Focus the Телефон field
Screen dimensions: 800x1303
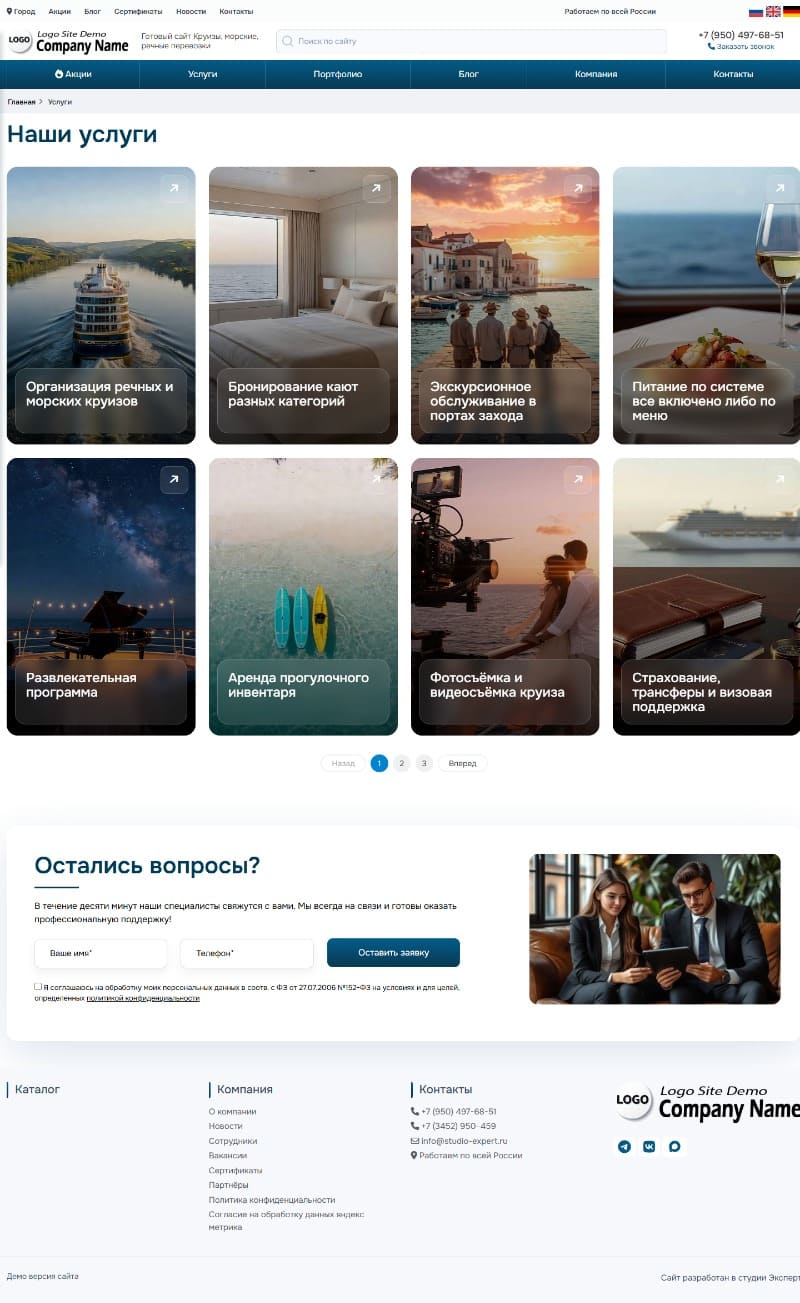247,953
